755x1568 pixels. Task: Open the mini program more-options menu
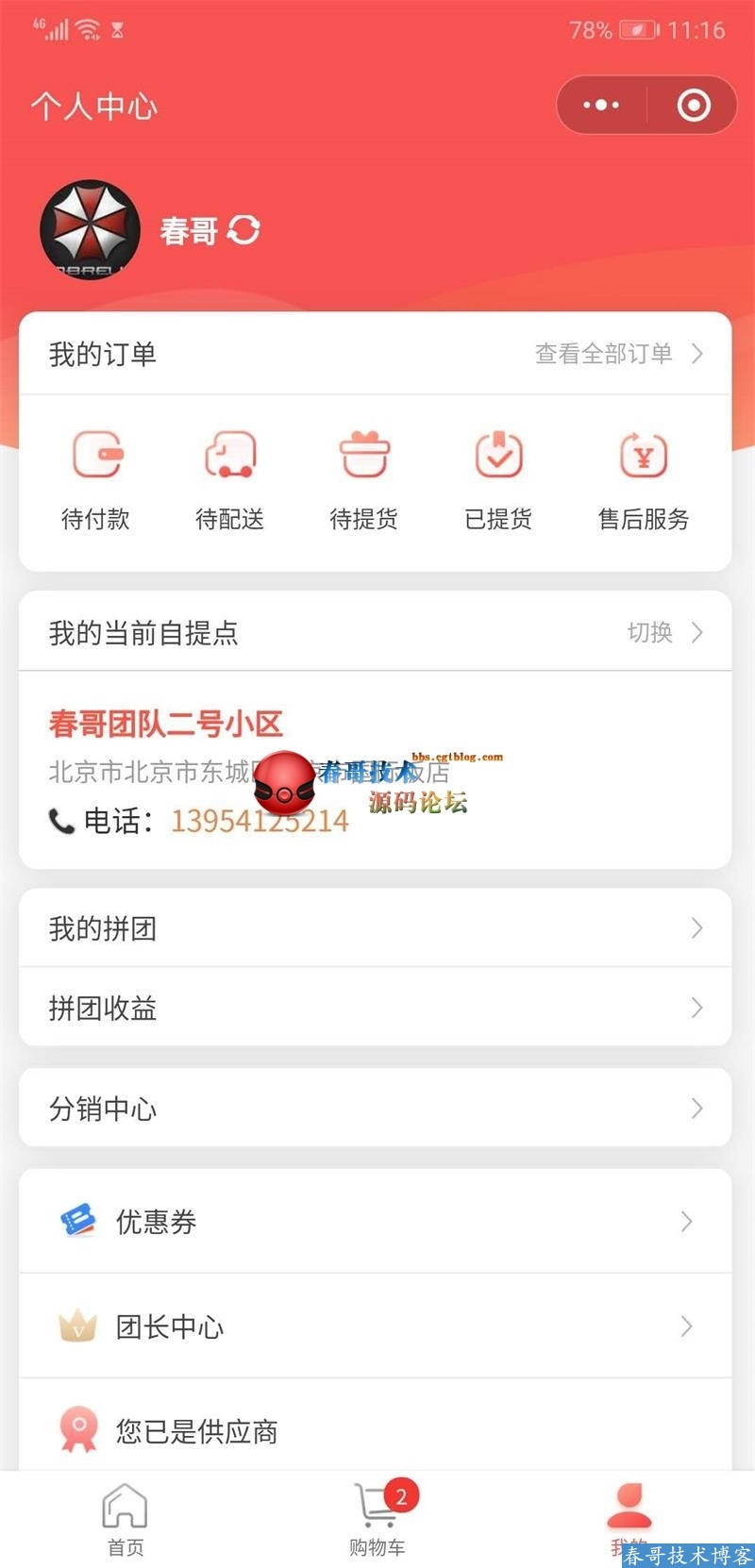601,105
